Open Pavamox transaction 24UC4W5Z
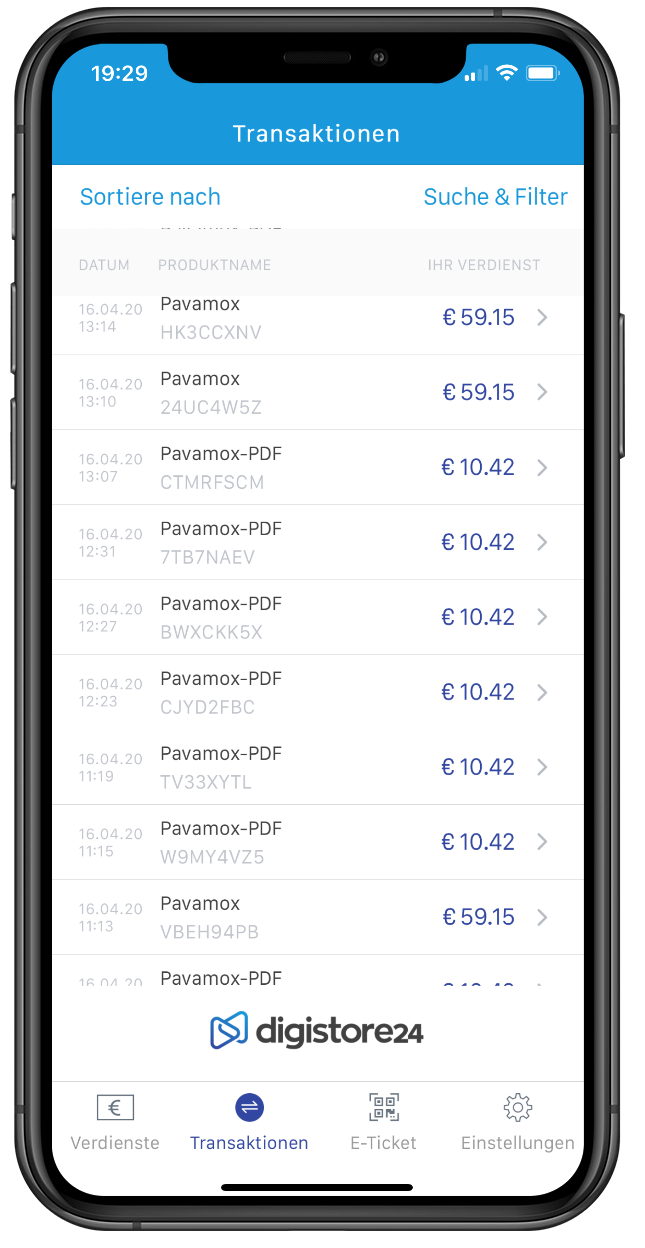The height and width of the screenshot is (1248, 645). tap(317, 392)
